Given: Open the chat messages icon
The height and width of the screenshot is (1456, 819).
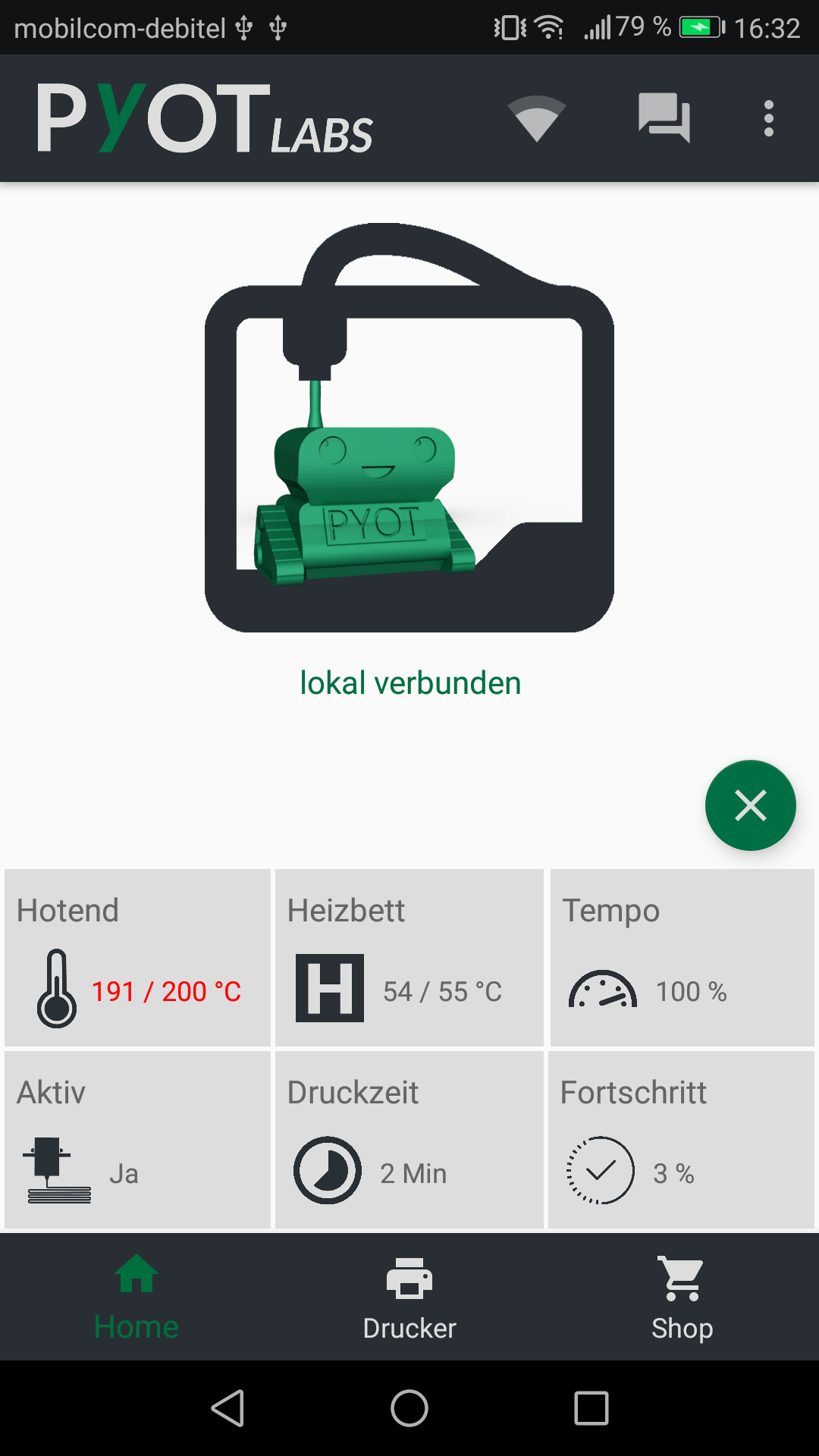Looking at the screenshot, I should tap(664, 118).
